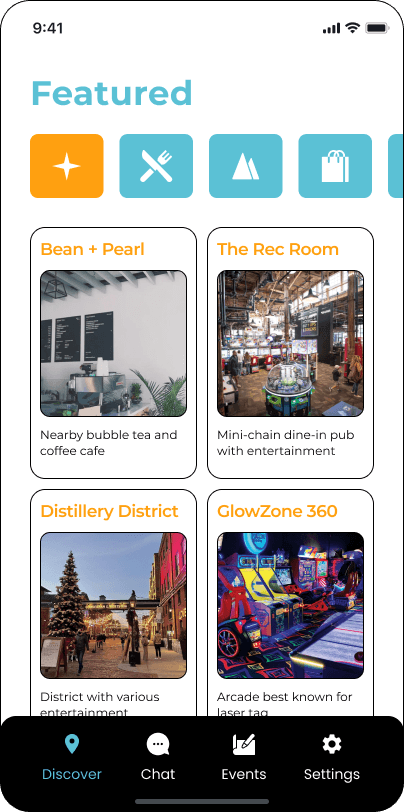The height and width of the screenshot is (812, 404).
Task: Open the Bean + Pearl card
Action: pyautogui.click(x=113, y=353)
